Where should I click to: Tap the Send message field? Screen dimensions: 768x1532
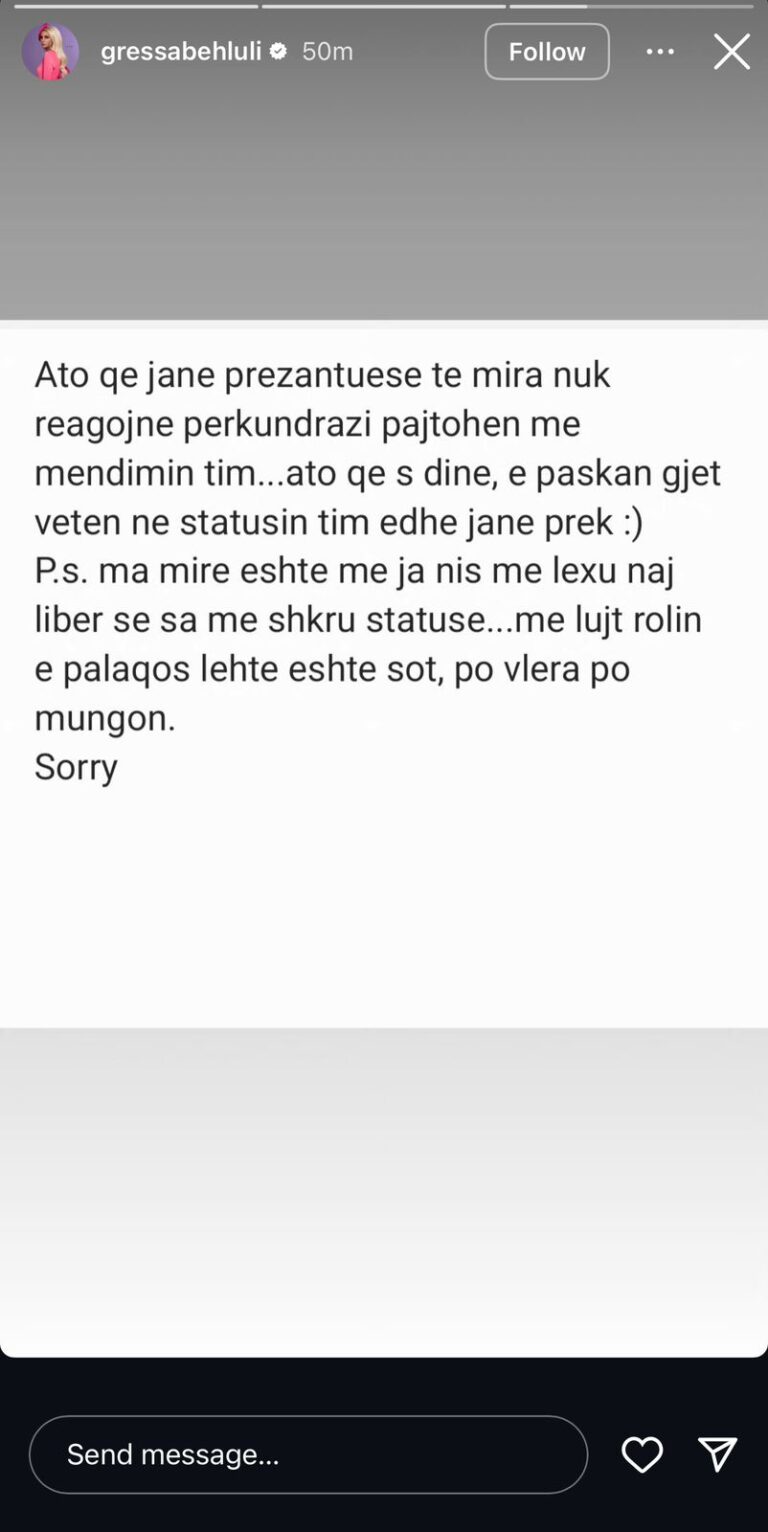click(308, 1454)
